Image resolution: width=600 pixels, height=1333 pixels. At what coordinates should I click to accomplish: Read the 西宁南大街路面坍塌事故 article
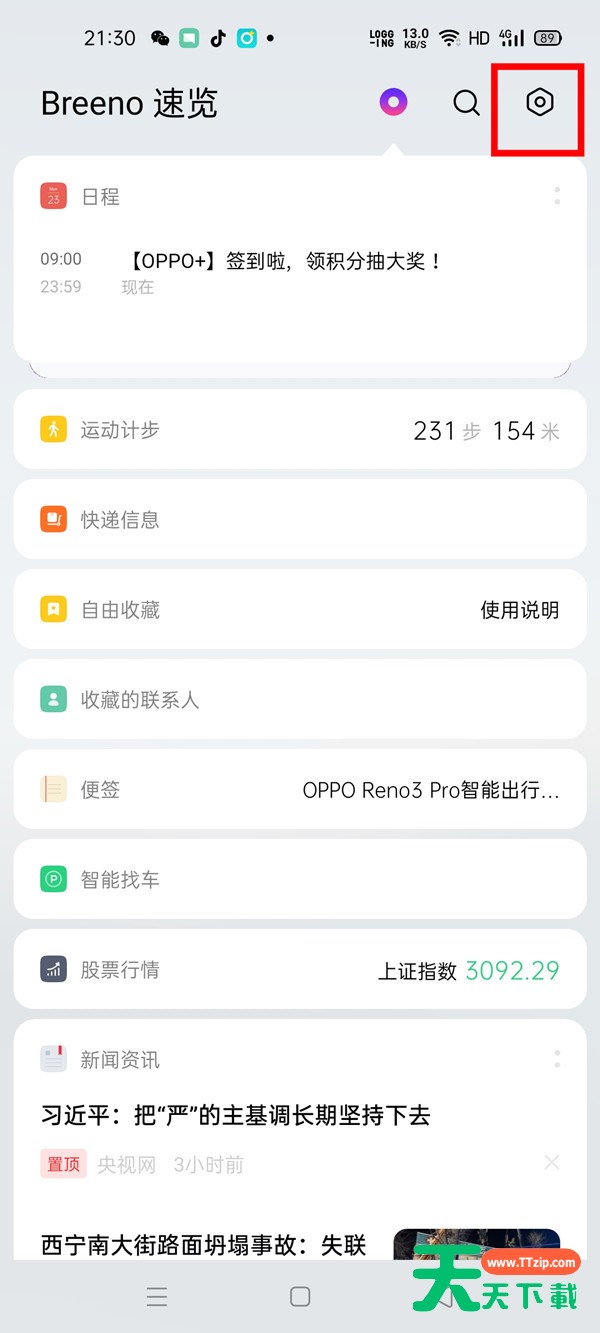(x=204, y=1245)
